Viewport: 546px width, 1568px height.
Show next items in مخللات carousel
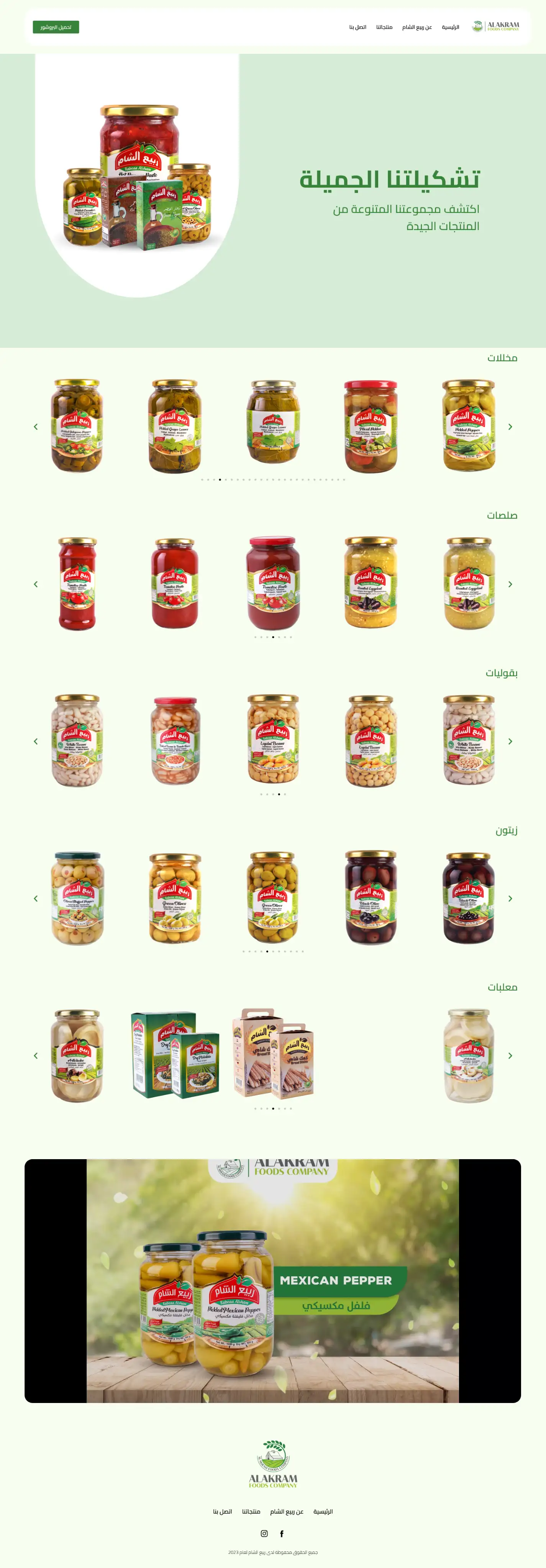510,427
